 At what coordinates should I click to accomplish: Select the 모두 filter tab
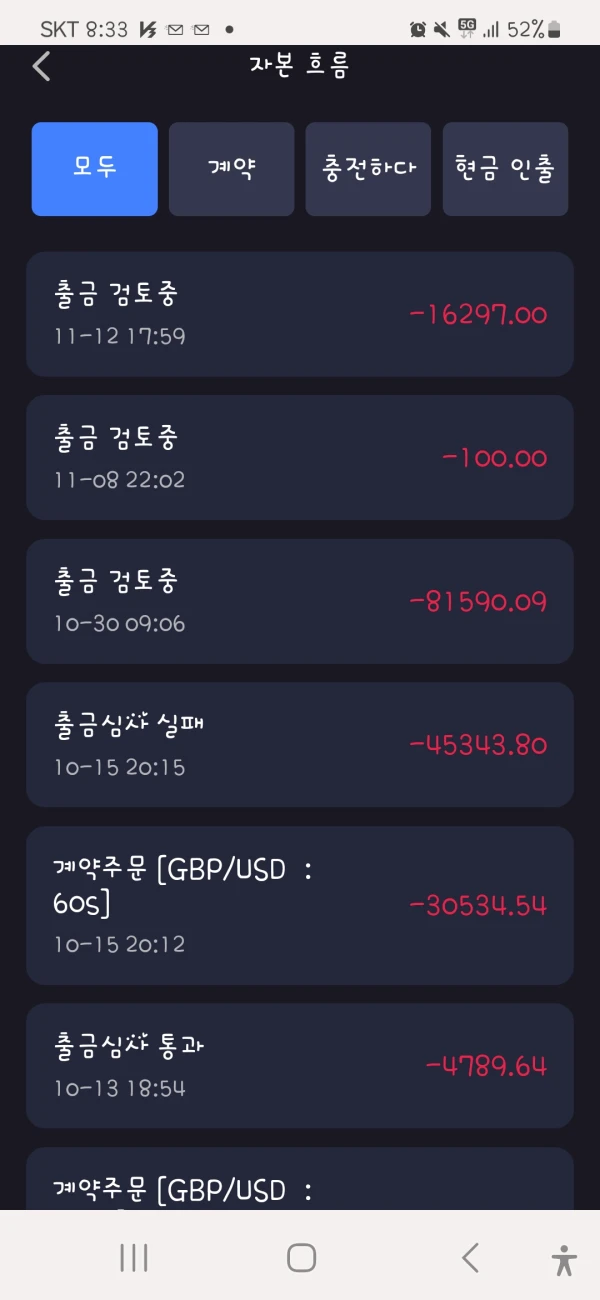95,169
